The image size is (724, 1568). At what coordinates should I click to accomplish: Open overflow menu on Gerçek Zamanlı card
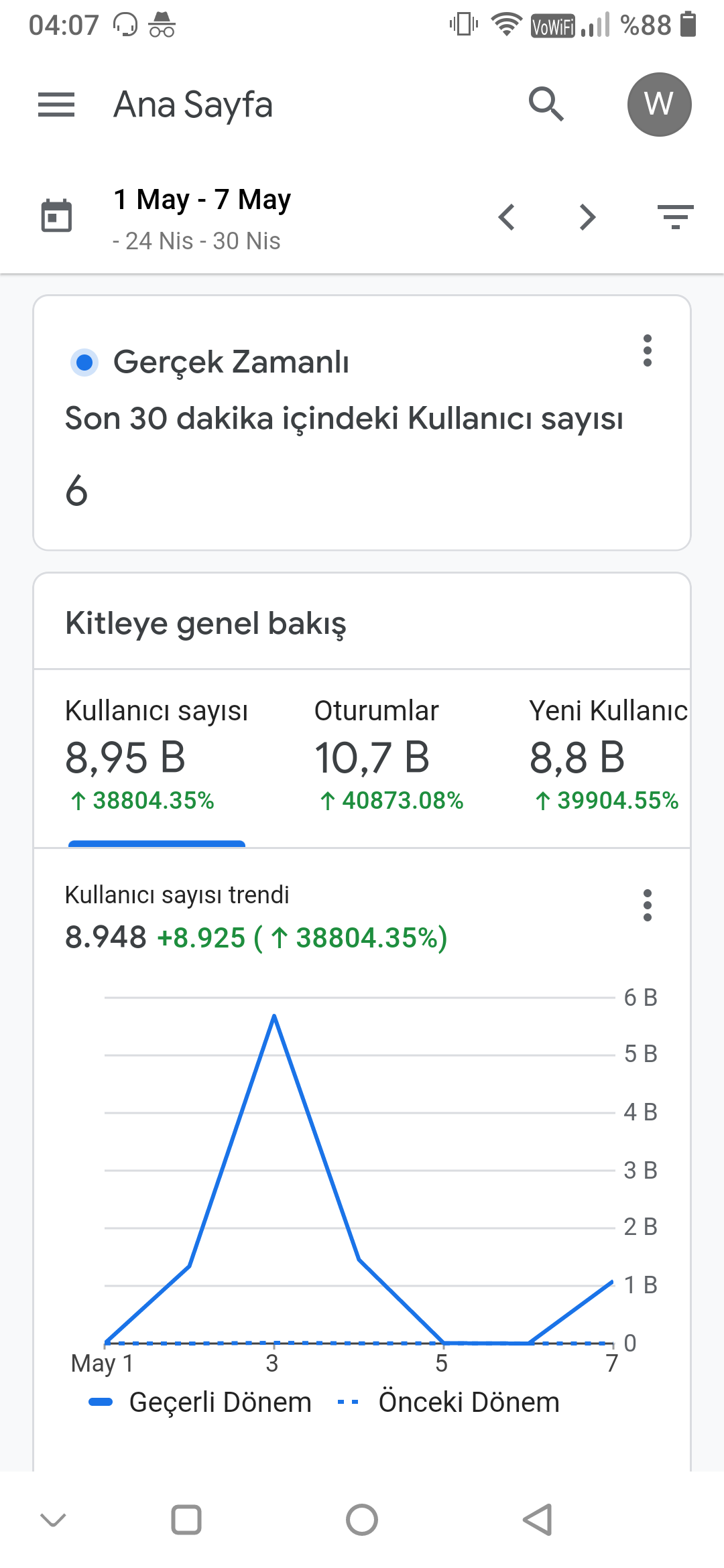coord(647,350)
